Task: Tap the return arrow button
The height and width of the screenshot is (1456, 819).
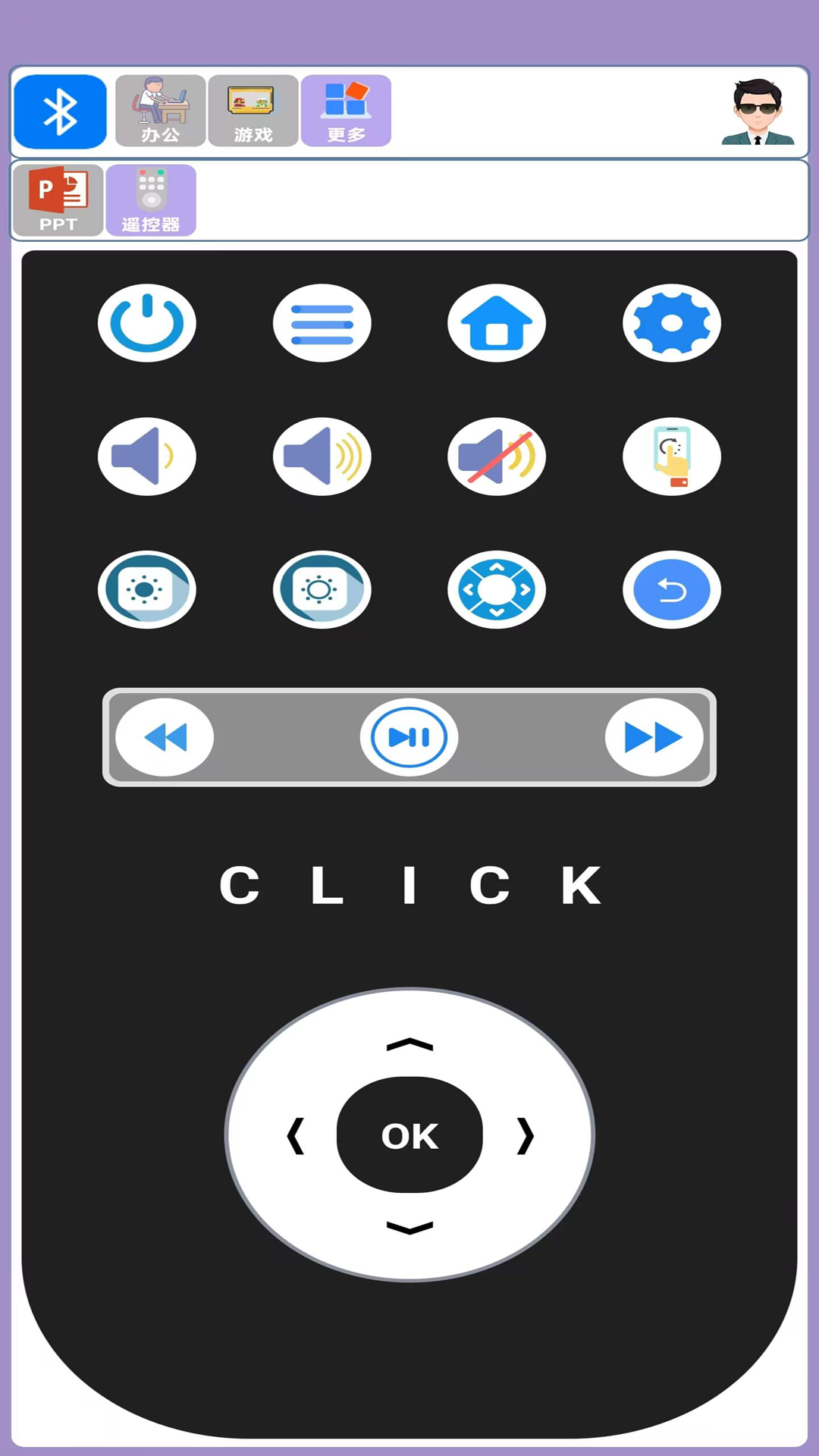Action: 672,590
